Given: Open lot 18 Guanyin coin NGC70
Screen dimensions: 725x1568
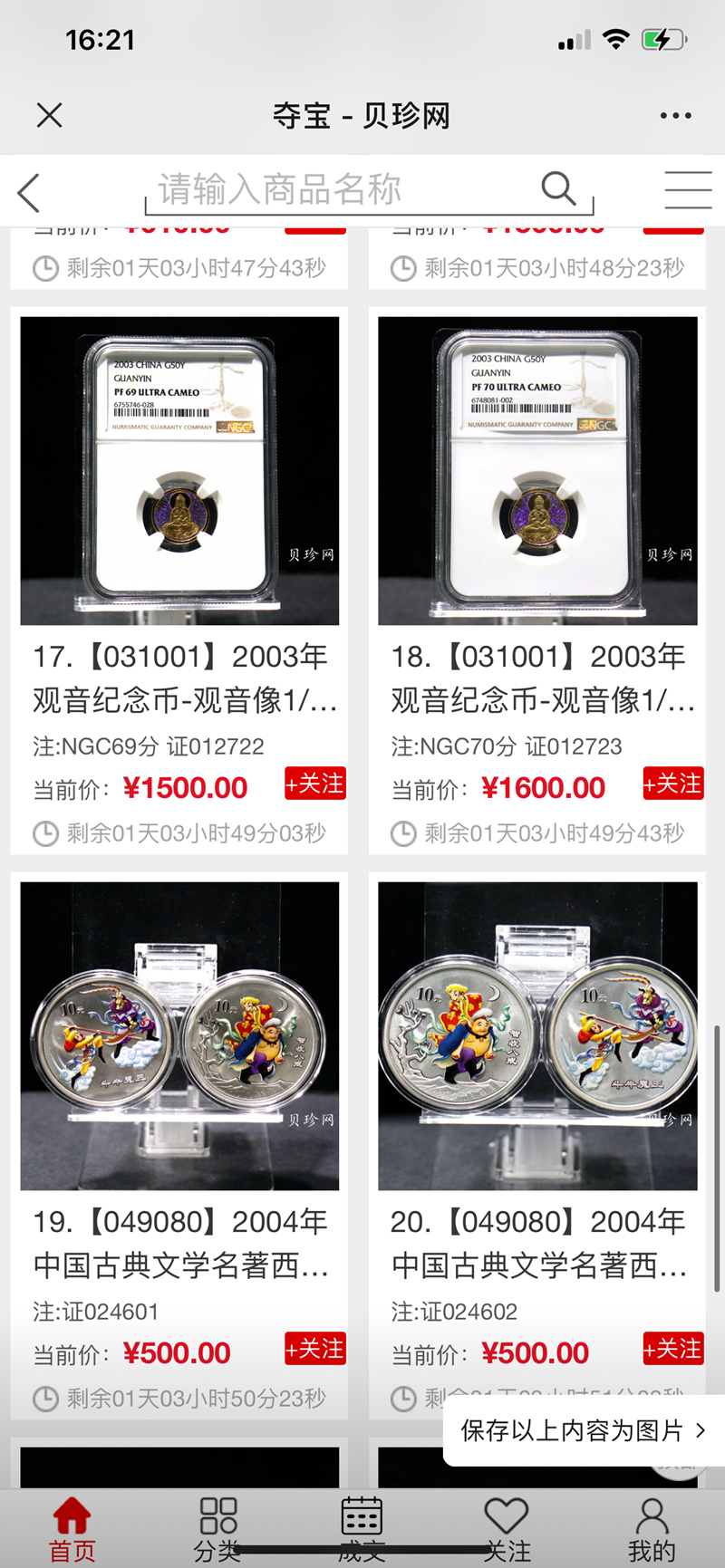Looking at the screenshot, I should pos(537,471).
